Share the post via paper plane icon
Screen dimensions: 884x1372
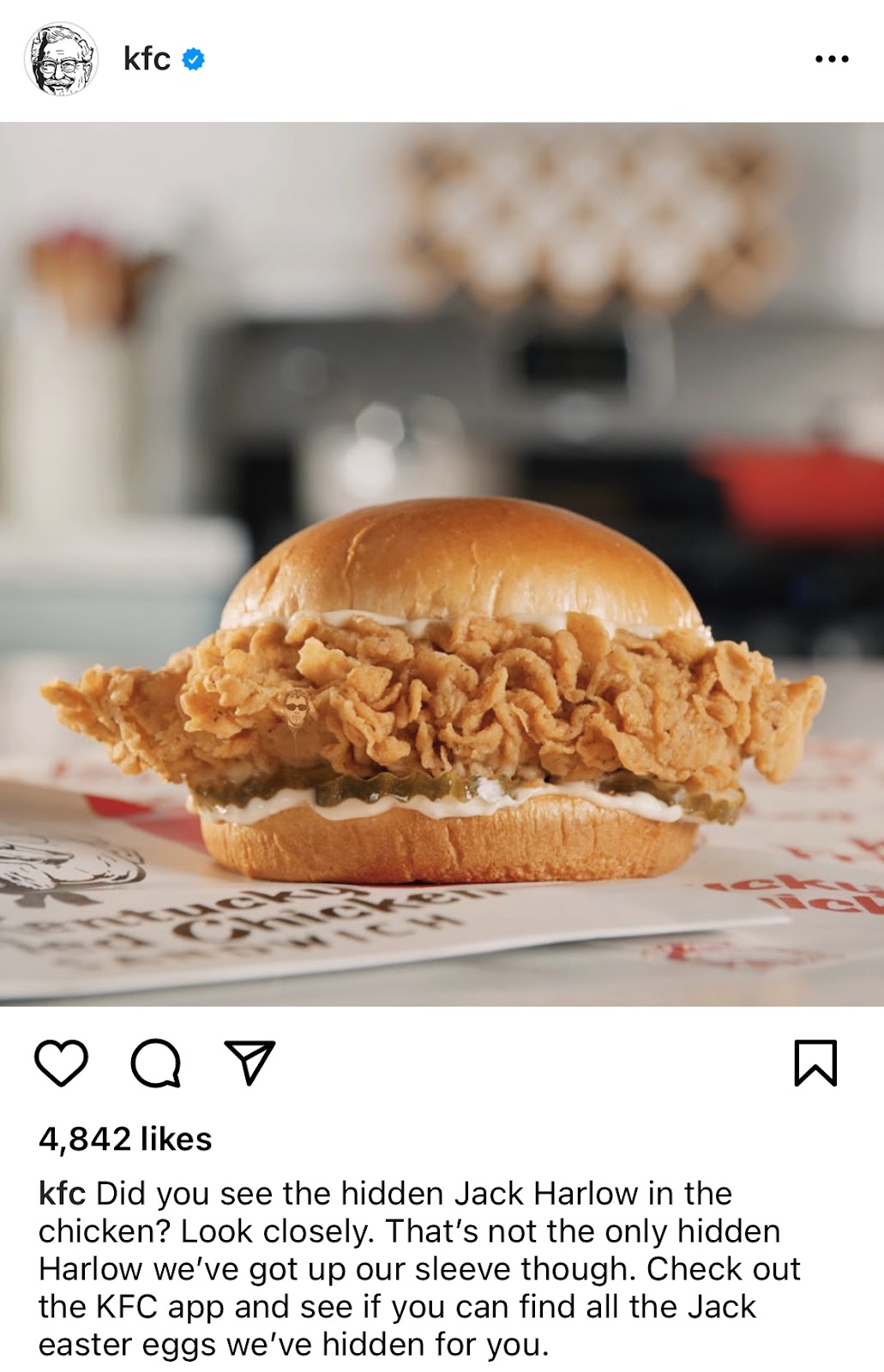pyautogui.click(x=250, y=1063)
